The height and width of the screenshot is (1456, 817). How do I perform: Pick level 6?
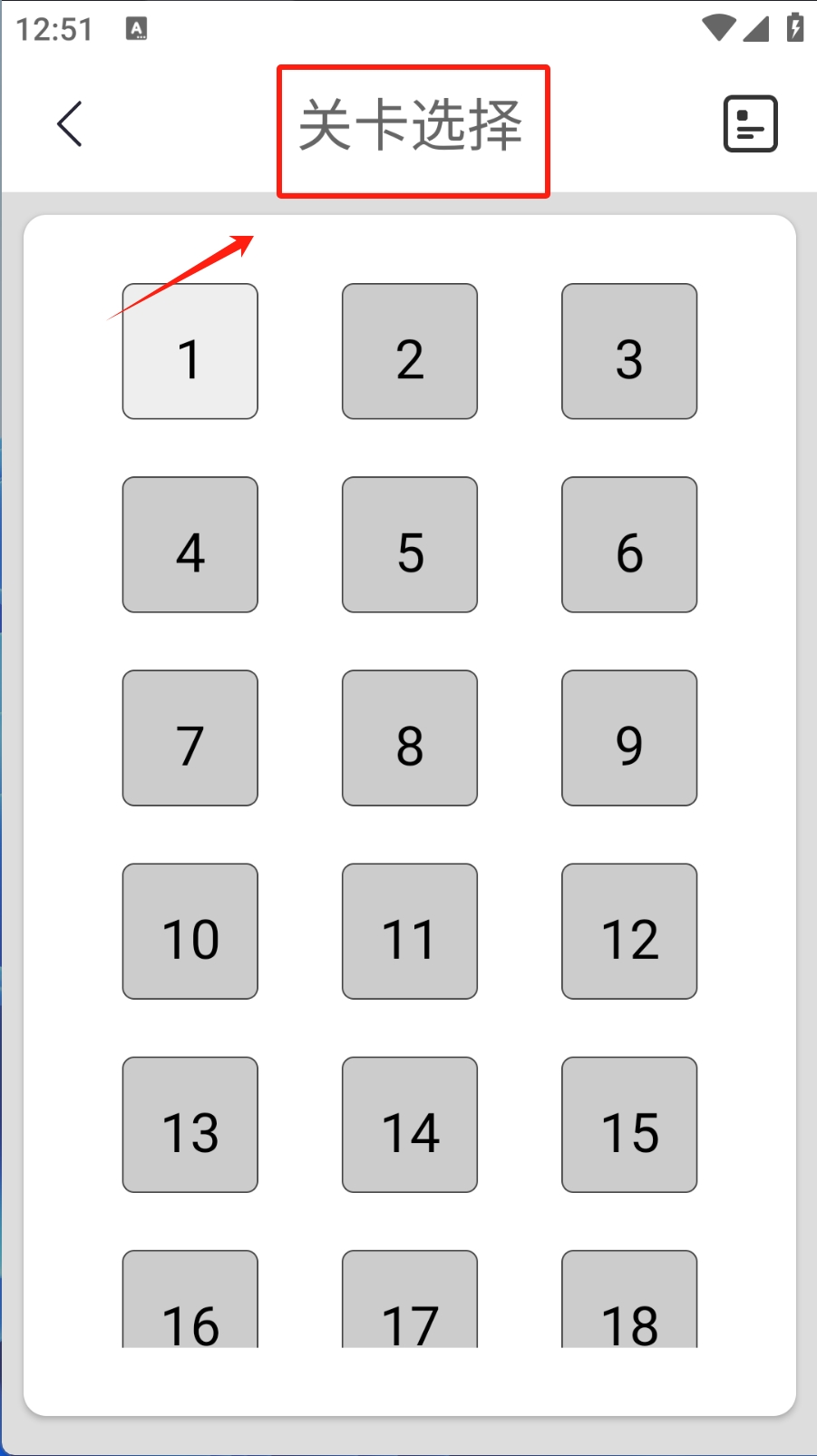[629, 544]
